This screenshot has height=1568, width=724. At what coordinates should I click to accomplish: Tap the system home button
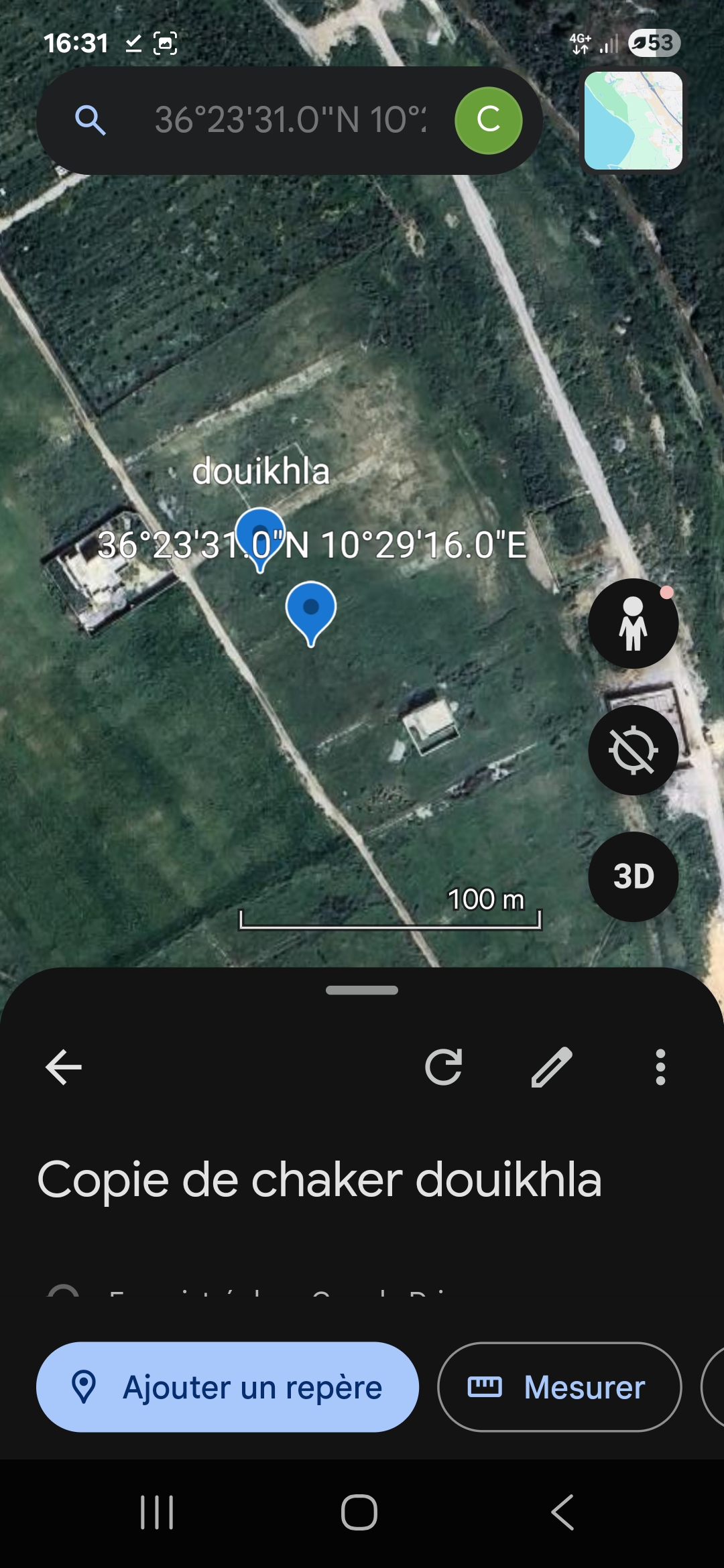(x=359, y=1512)
